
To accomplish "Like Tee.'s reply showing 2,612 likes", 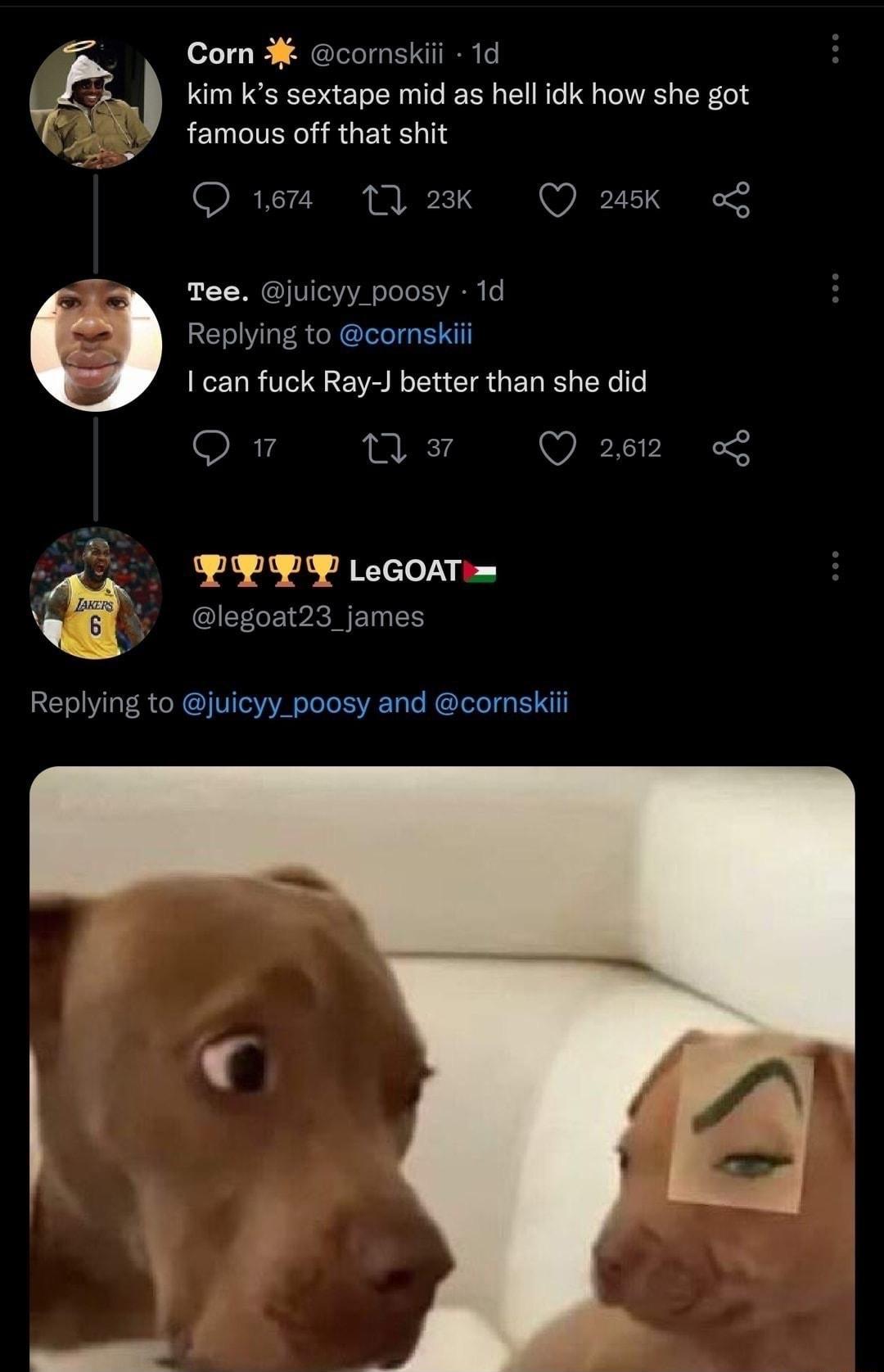I will [x=561, y=446].
